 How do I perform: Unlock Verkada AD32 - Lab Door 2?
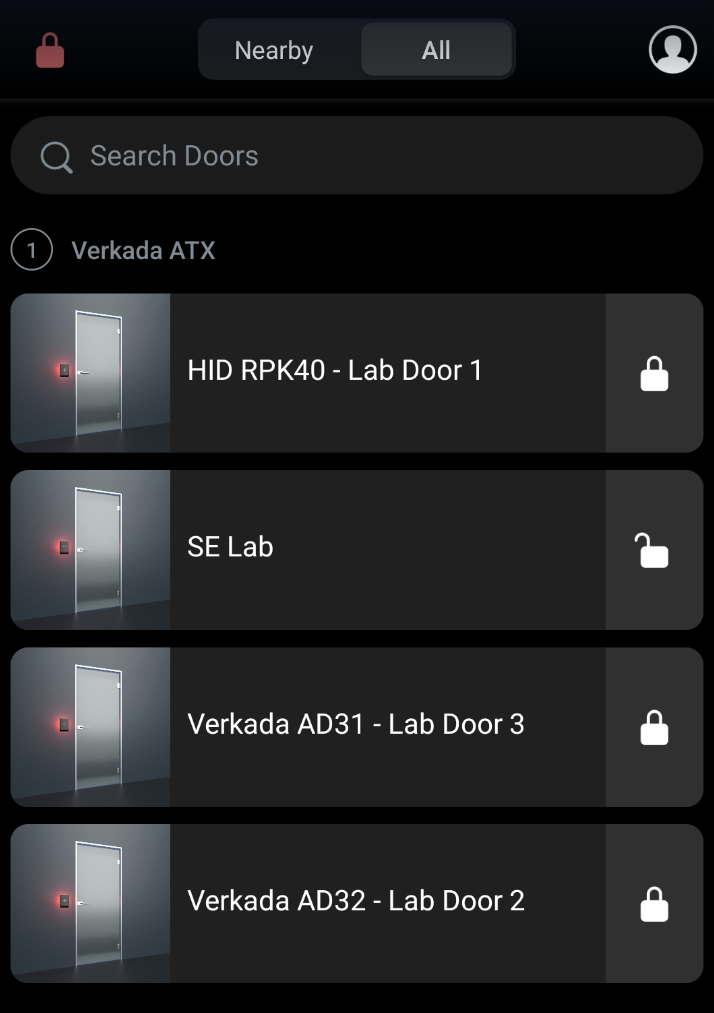click(x=654, y=904)
